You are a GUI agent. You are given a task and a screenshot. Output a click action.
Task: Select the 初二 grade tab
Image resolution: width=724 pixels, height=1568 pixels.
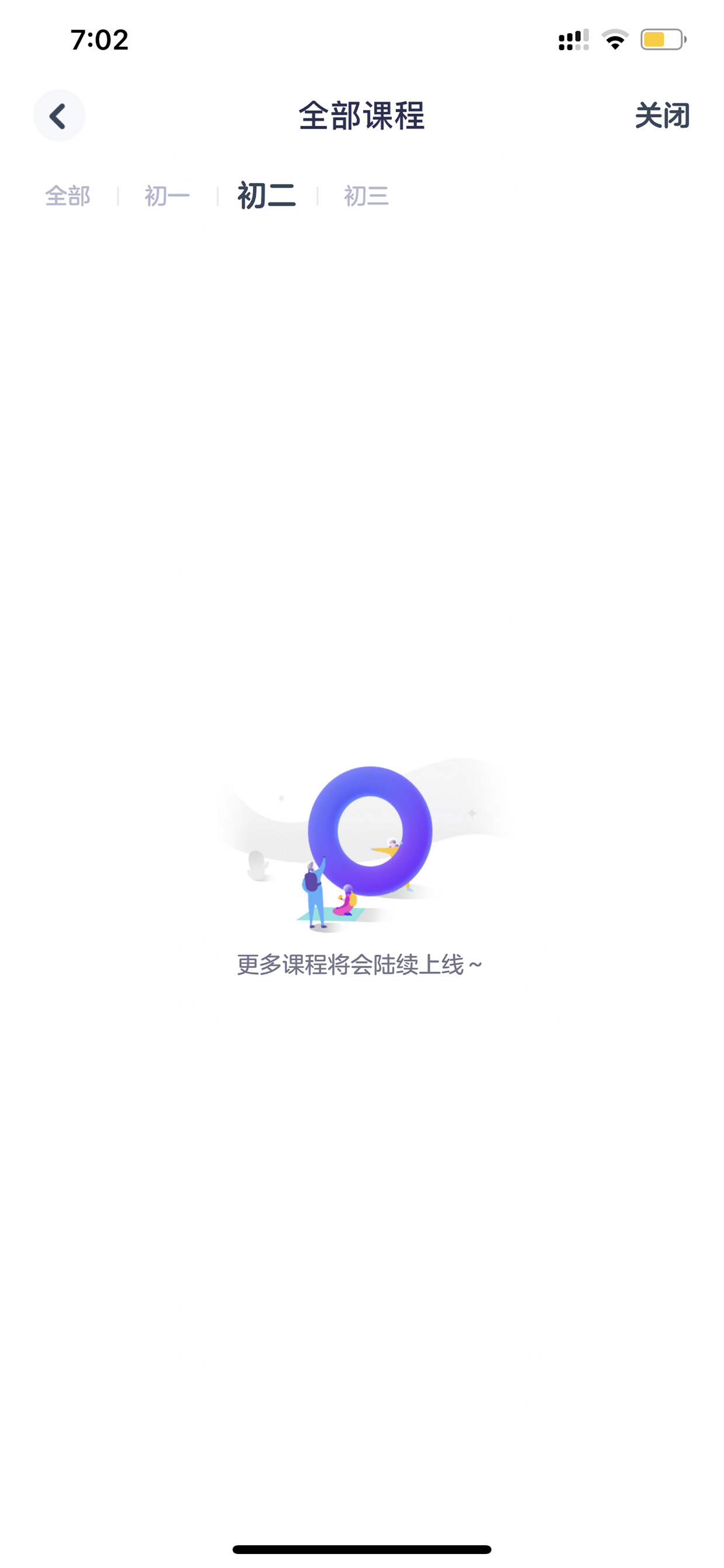pyautogui.click(x=266, y=196)
